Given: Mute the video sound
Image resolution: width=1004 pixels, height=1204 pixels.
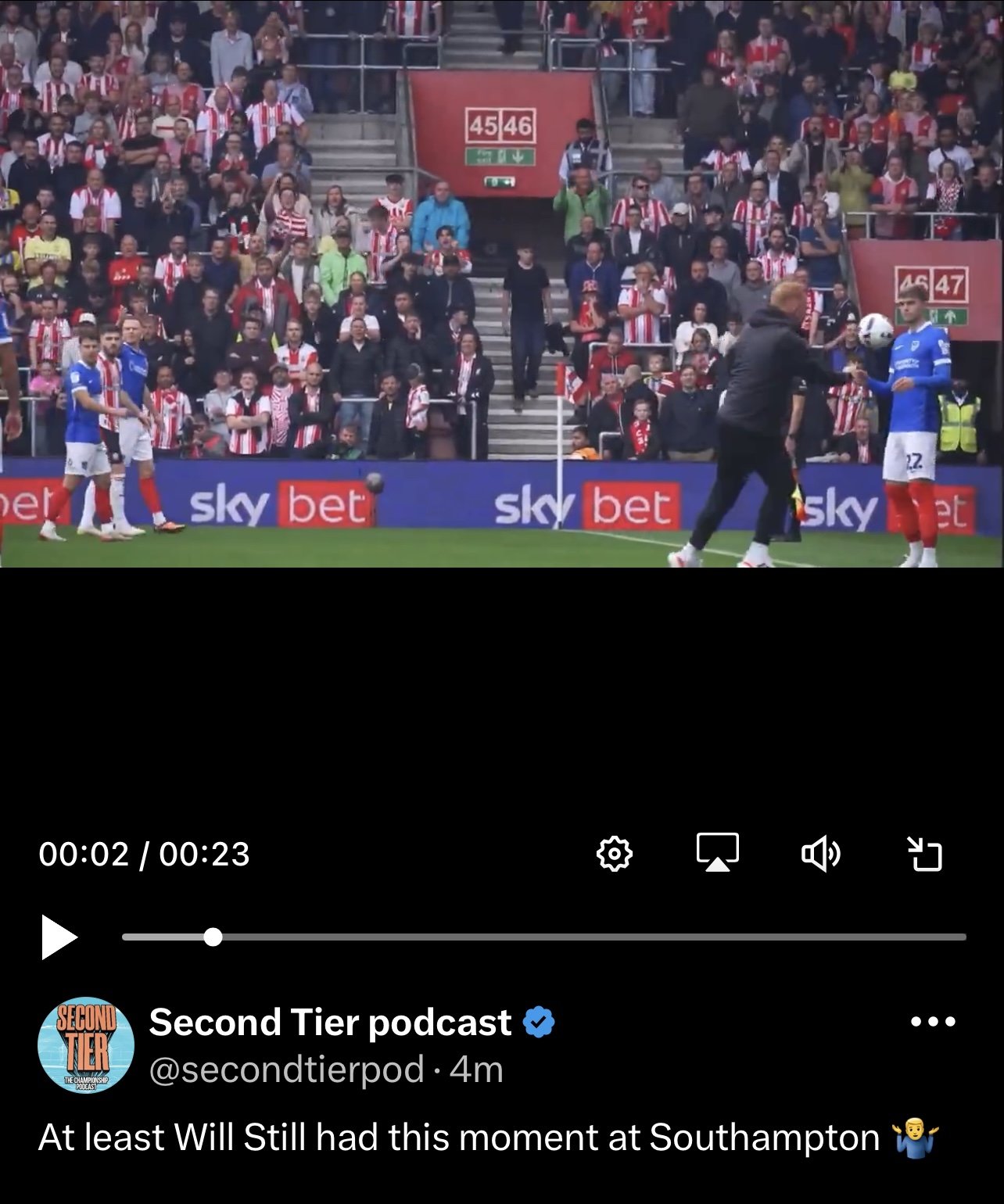Looking at the screenshot, I should [821, 854].
